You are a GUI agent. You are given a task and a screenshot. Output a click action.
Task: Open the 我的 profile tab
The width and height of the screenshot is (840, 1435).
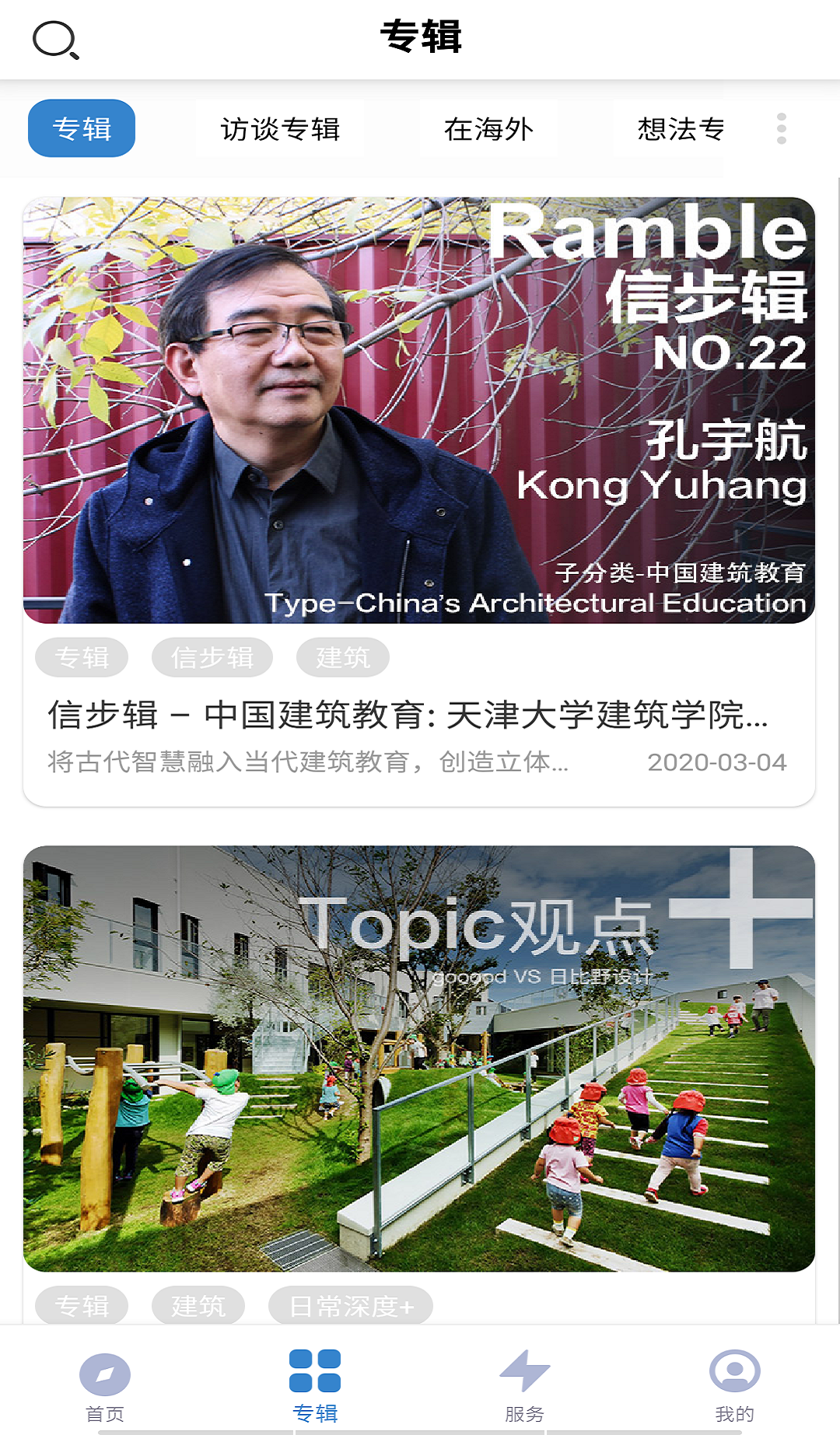coord(734,1386)
